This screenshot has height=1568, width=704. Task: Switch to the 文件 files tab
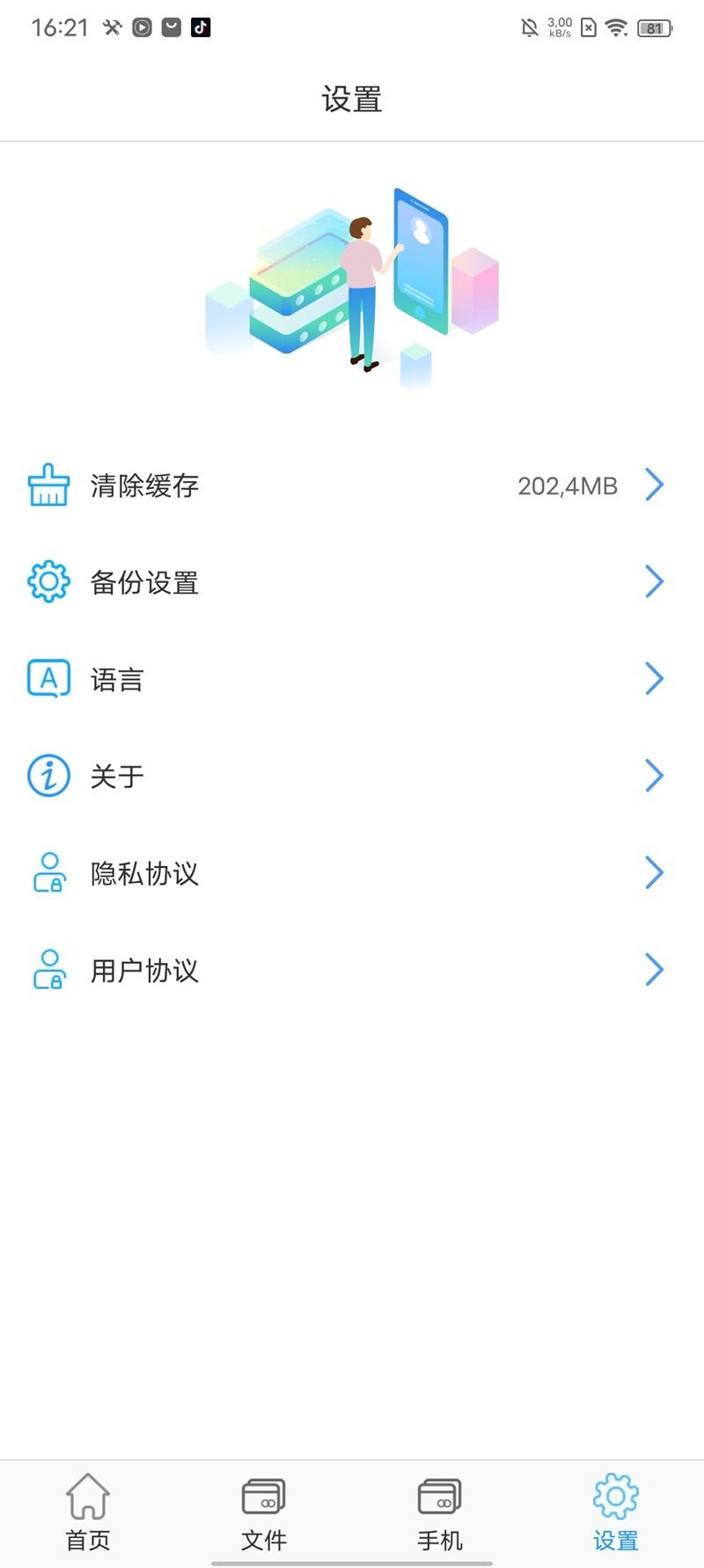tap(264, 1513)
